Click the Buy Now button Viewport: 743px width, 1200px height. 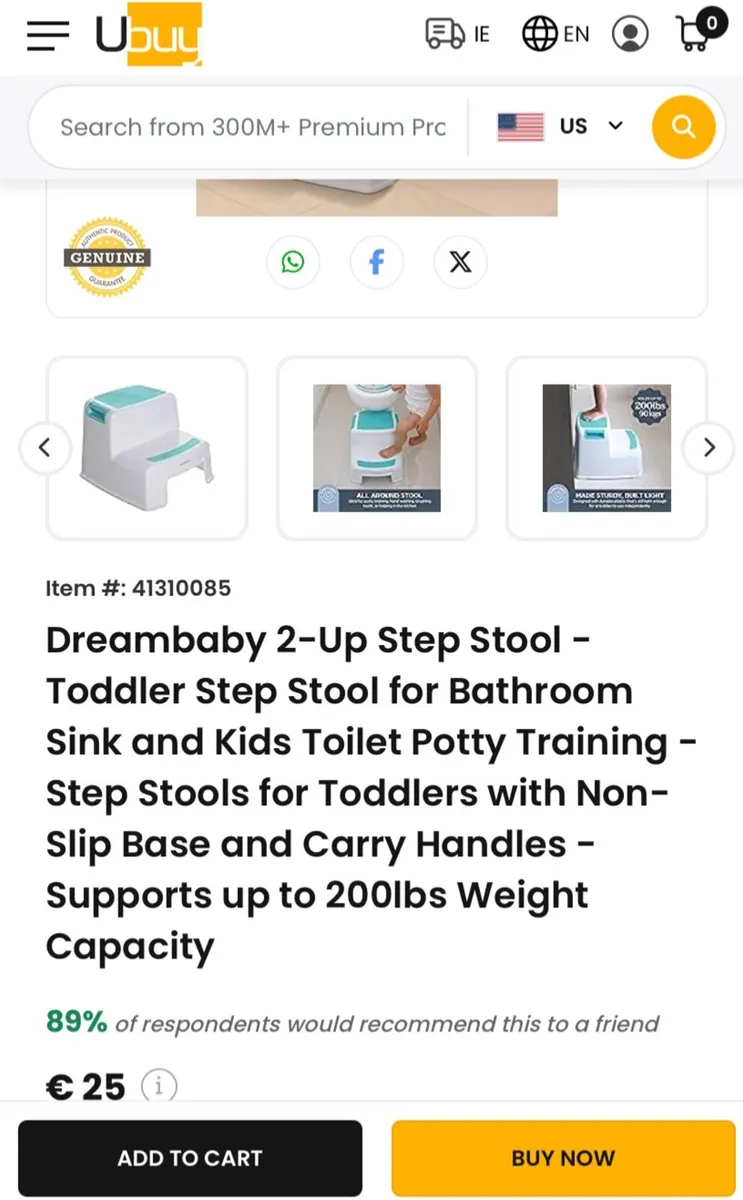[563, 1157]
